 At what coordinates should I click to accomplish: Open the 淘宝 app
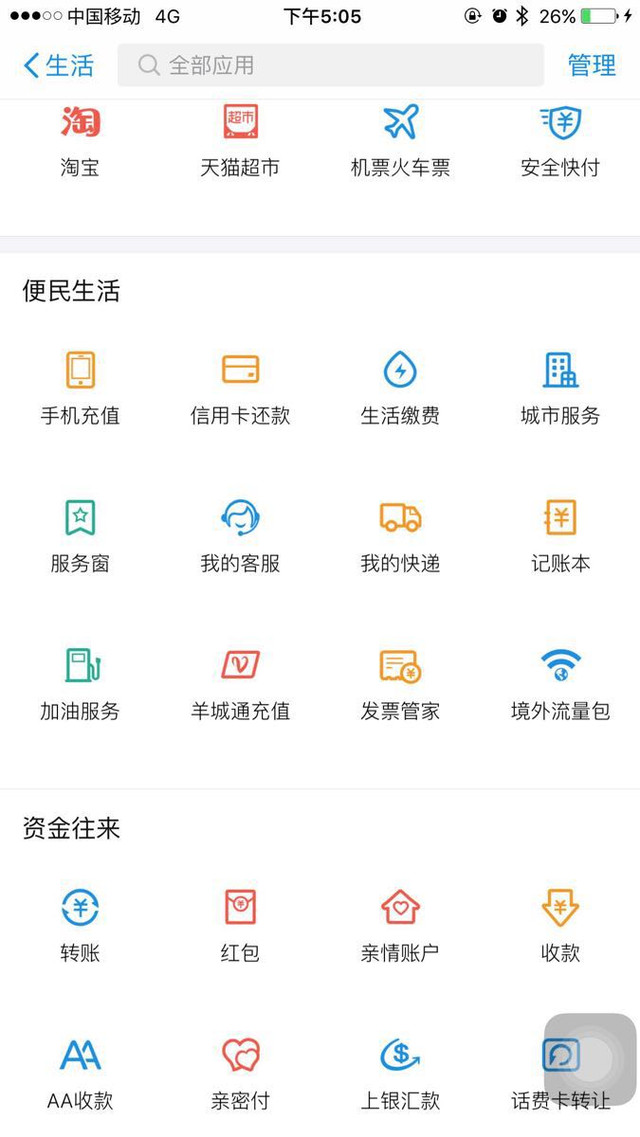pyautogui.click(x=80, y=140)
